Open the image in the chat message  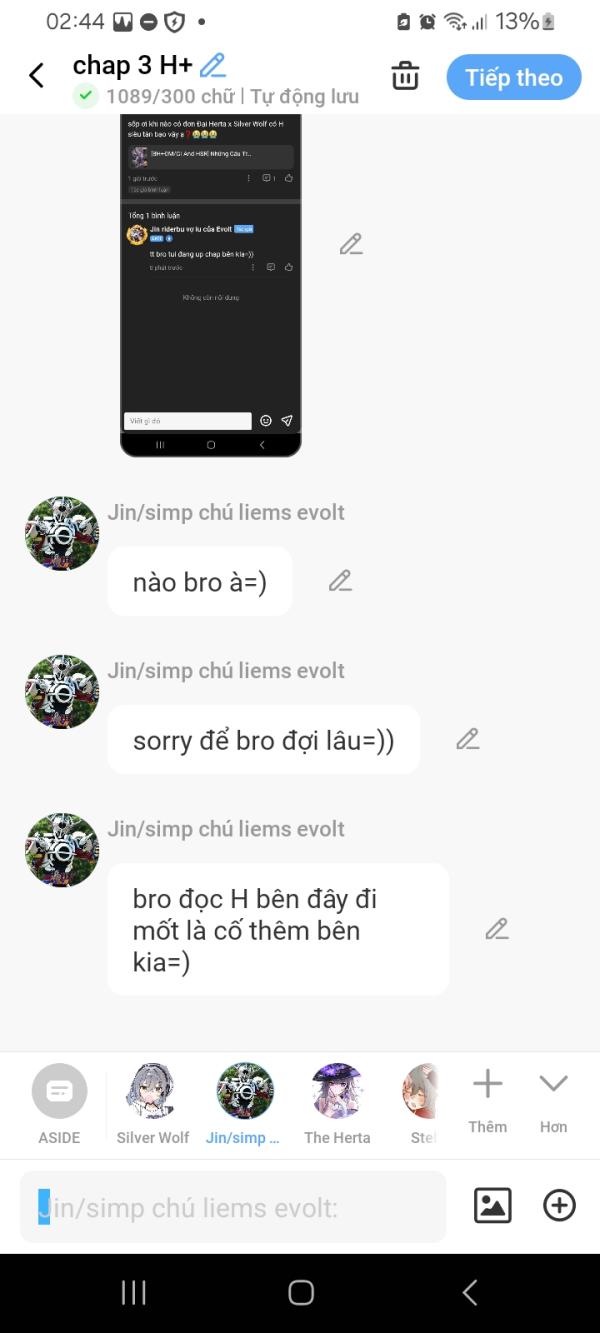(210, 285)
